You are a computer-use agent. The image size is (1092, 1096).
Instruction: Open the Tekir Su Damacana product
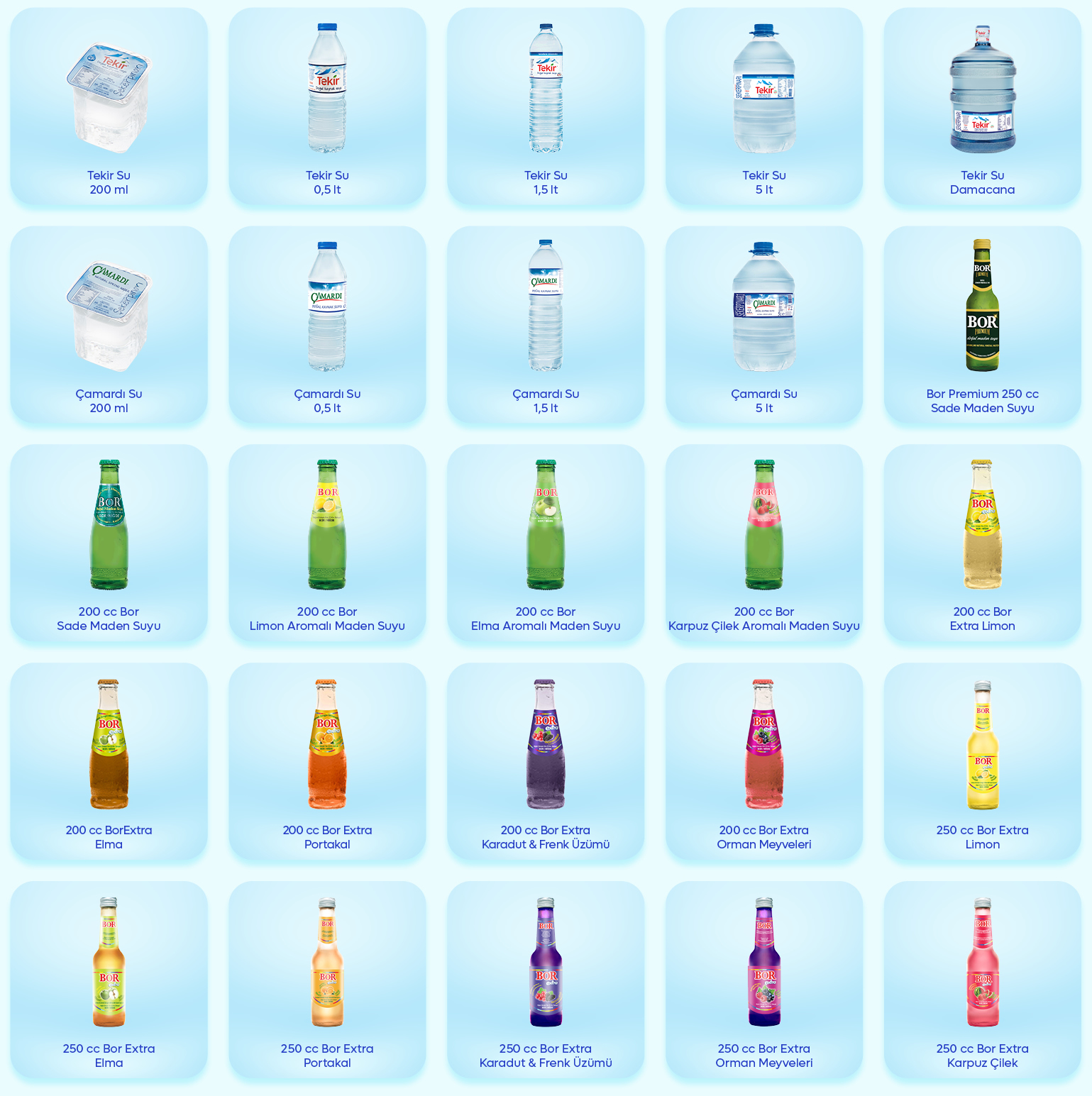coord(982,106)
